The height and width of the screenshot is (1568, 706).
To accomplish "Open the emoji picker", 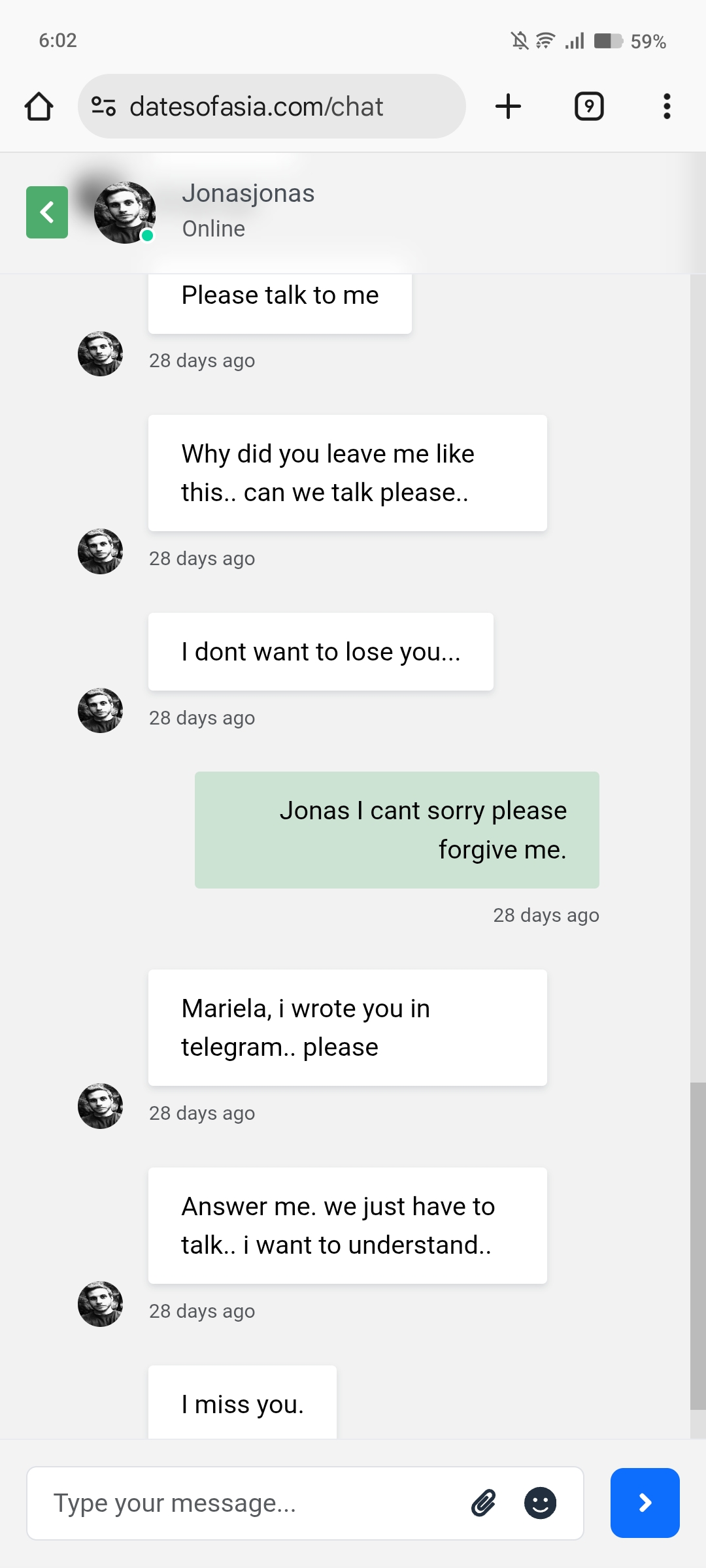I will (x=540, y=1503).
